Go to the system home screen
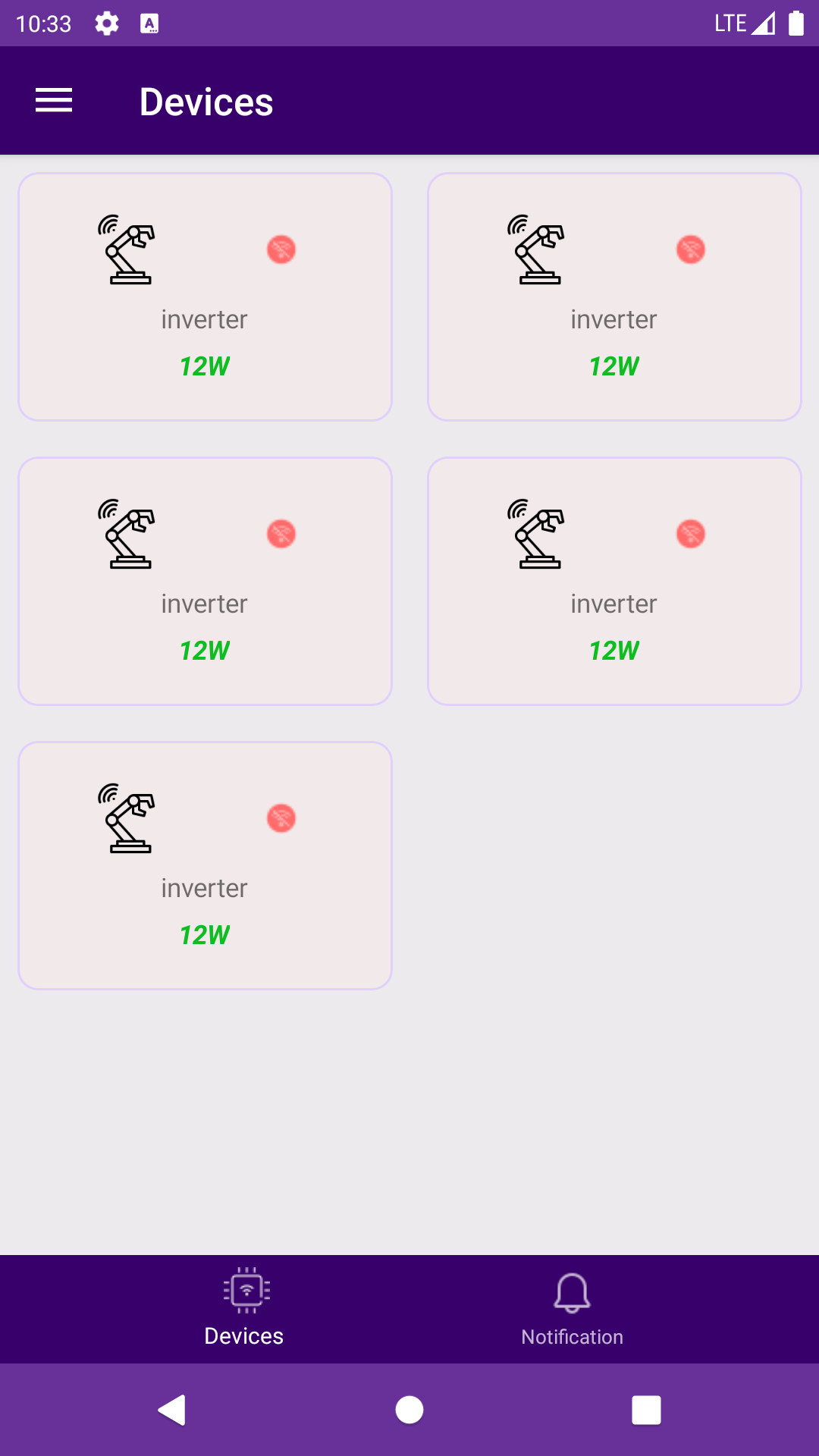819x1456 pixels. (x=409, y=1410)
